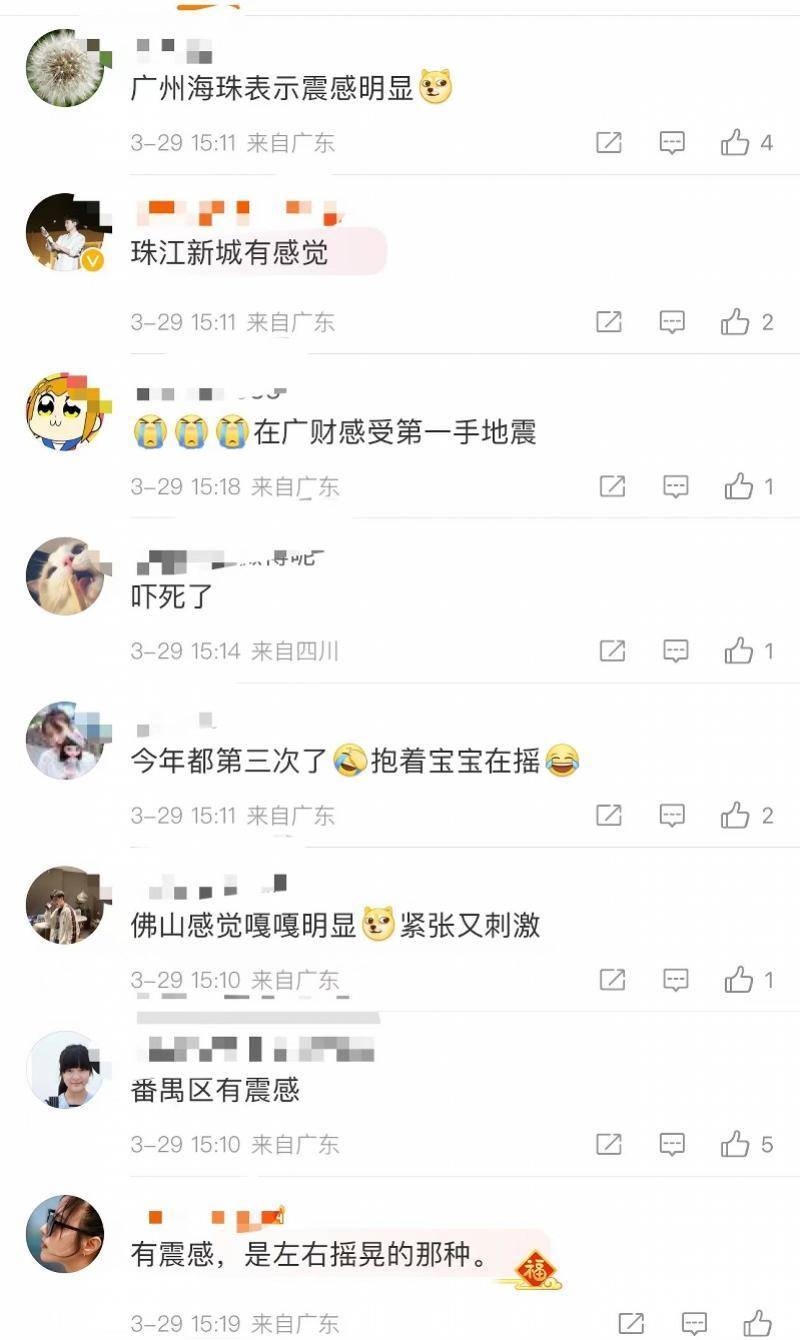Like the comment 吓死了
Screen dimensions: 800x1340
[739, 650]
